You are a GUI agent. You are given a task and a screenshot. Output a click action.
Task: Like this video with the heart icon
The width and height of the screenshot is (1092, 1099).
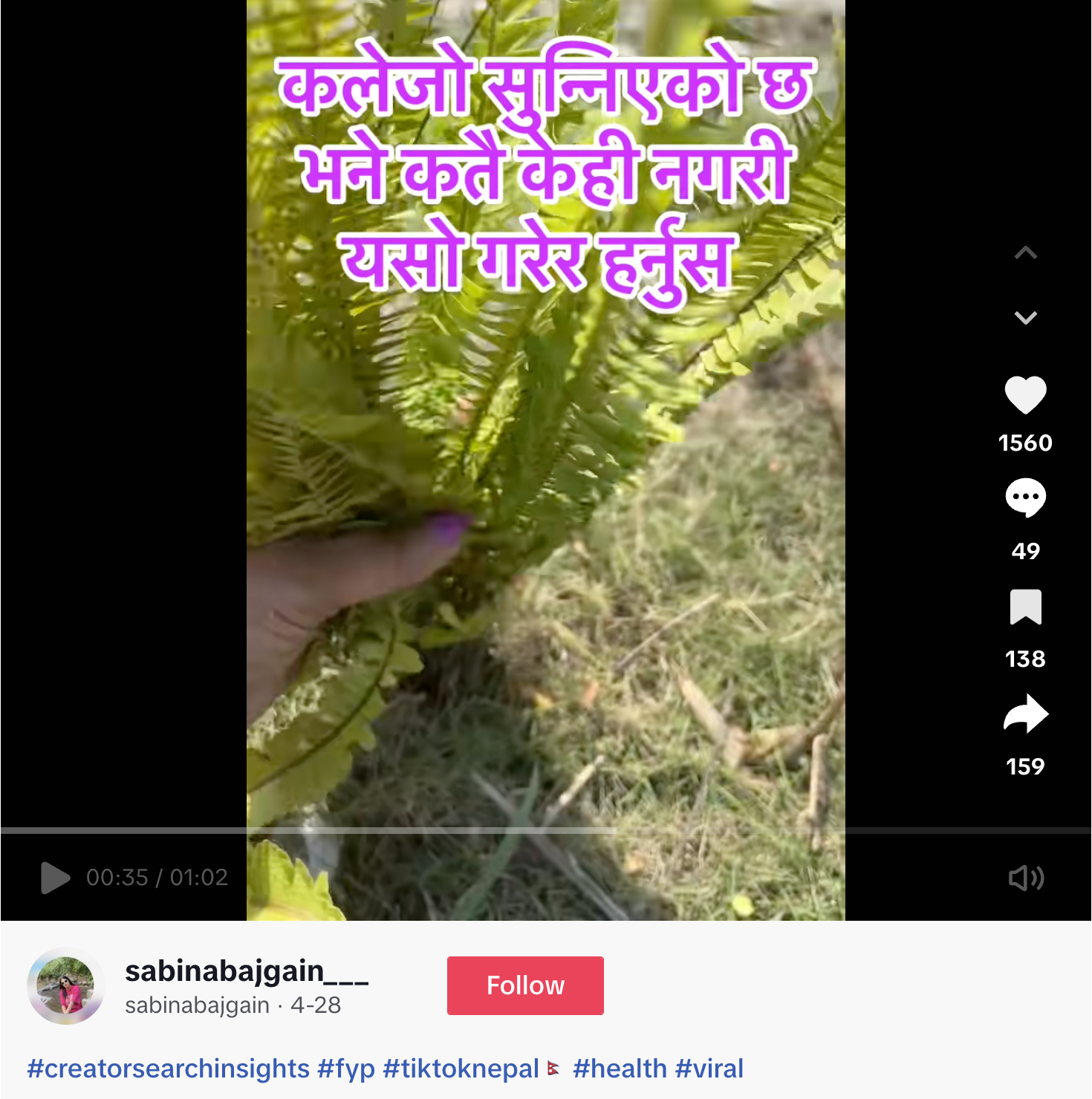1025,394
